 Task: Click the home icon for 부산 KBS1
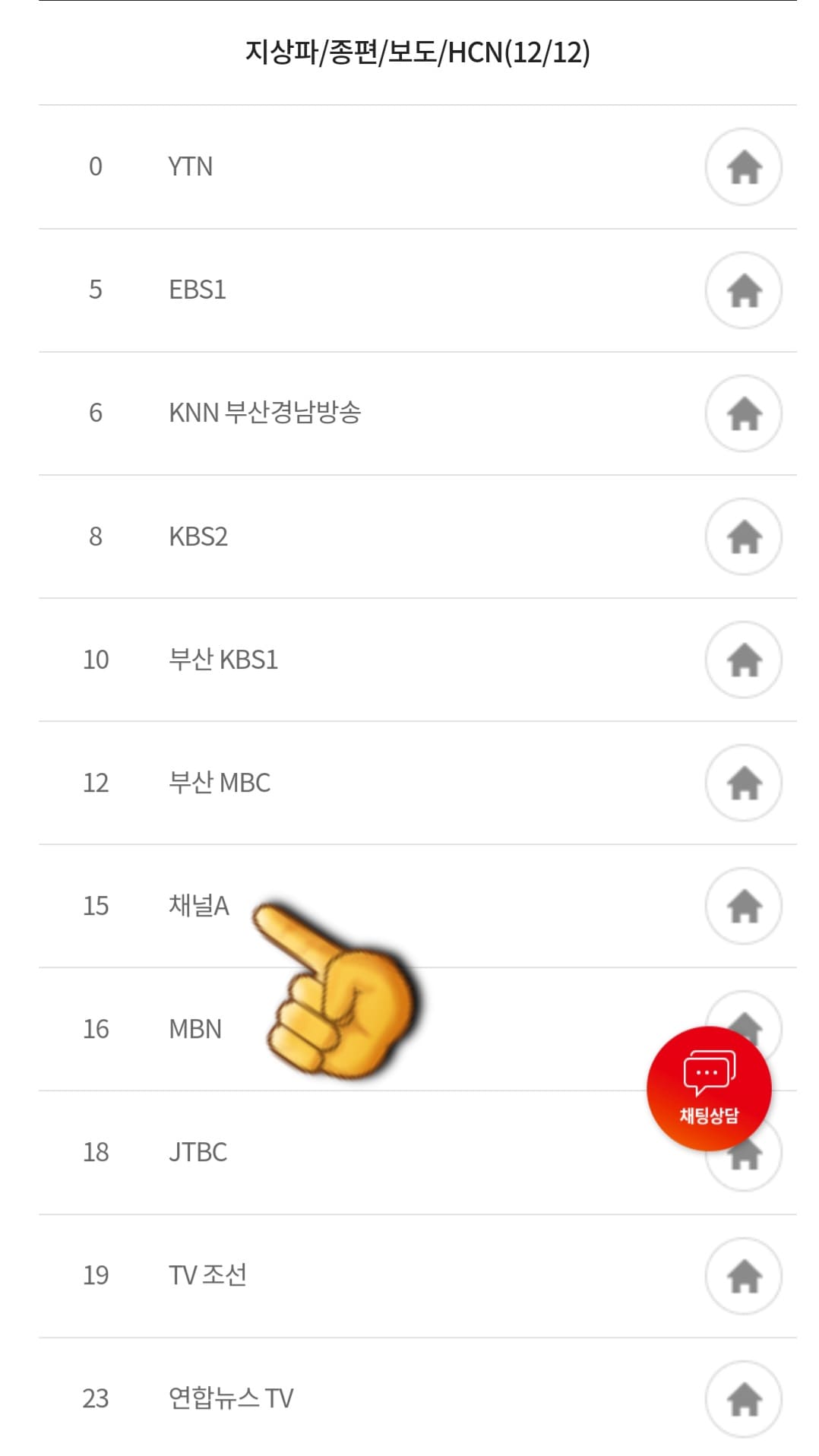pyautogui.click(x=743, y=660)
